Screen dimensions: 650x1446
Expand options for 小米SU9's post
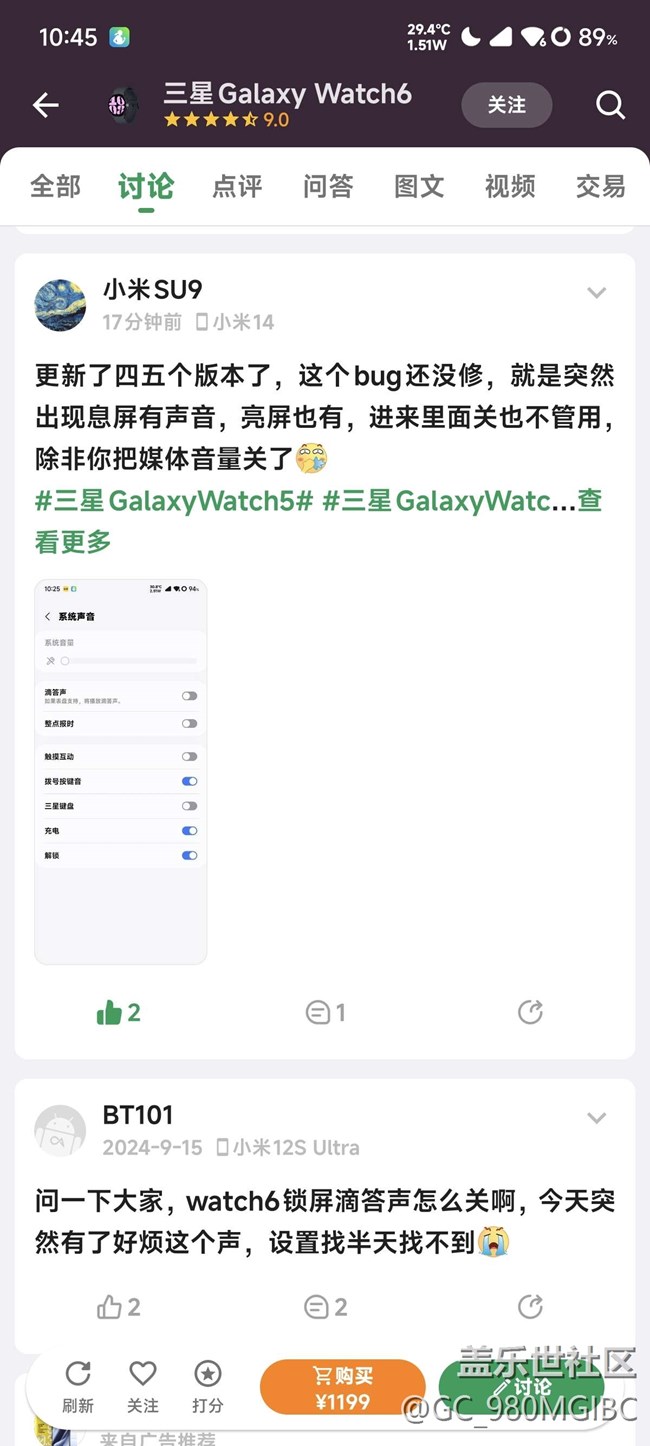(596, 293)
